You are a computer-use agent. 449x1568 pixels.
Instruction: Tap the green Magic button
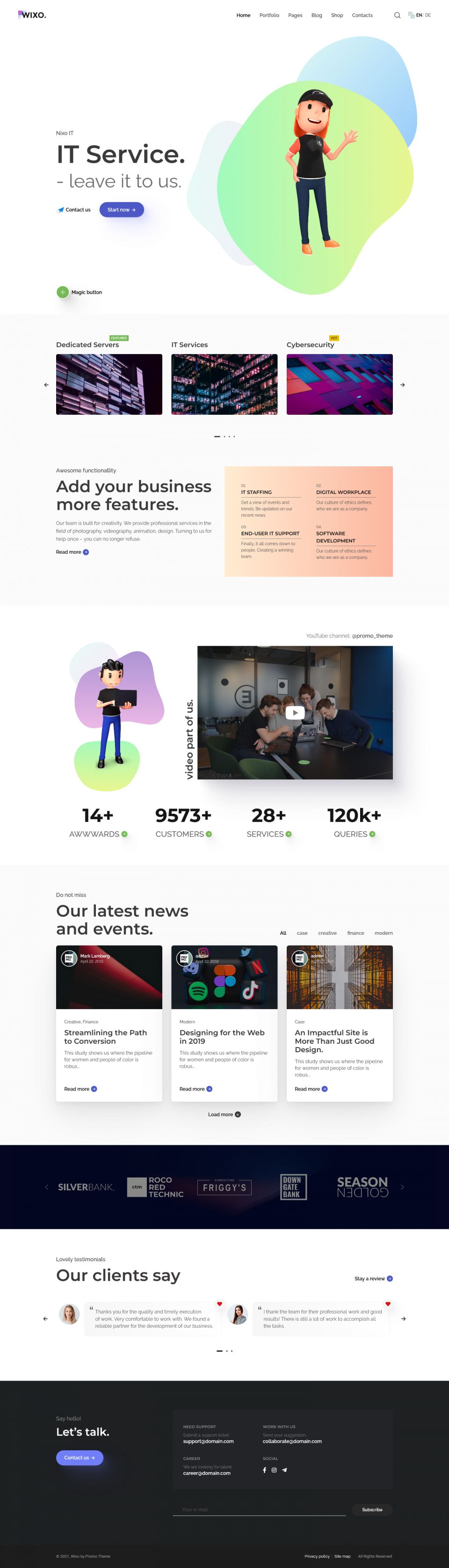63,292
